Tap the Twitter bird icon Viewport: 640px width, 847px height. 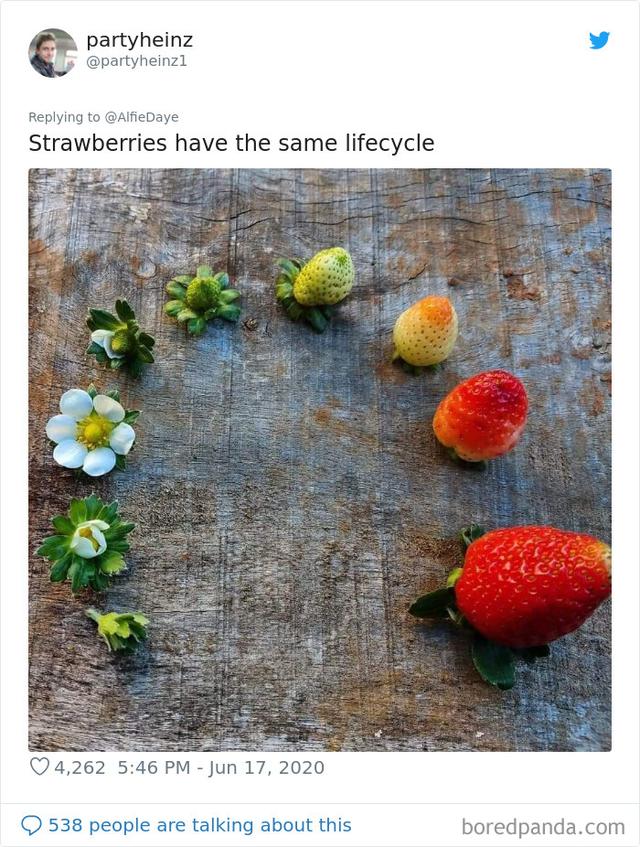pyautogui.click(x=598, y=41)
